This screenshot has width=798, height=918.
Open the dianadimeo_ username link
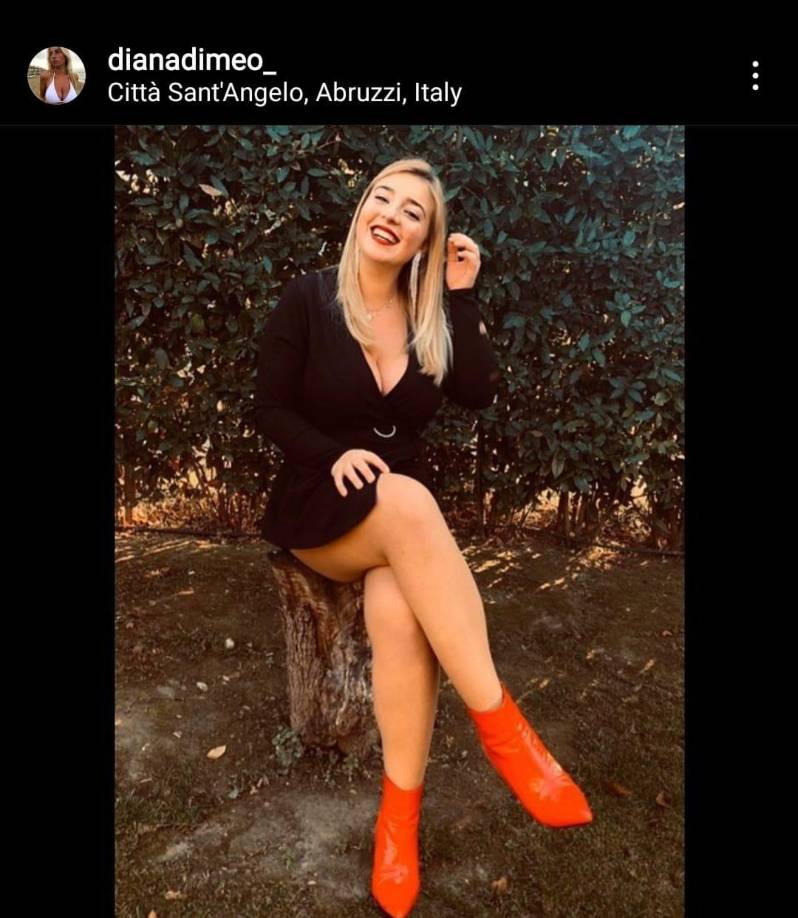[x=191, y=60]
